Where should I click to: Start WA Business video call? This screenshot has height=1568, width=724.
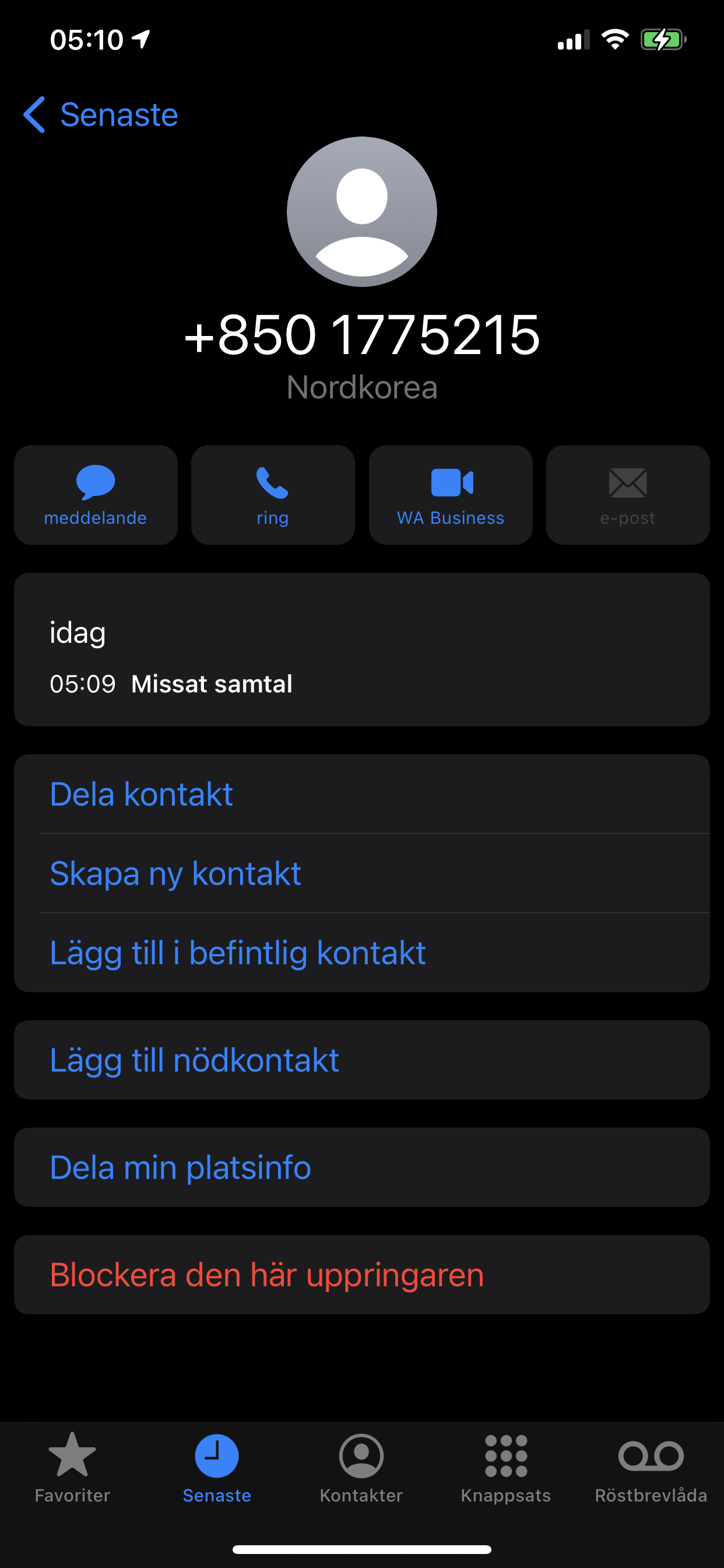(450, 495)
